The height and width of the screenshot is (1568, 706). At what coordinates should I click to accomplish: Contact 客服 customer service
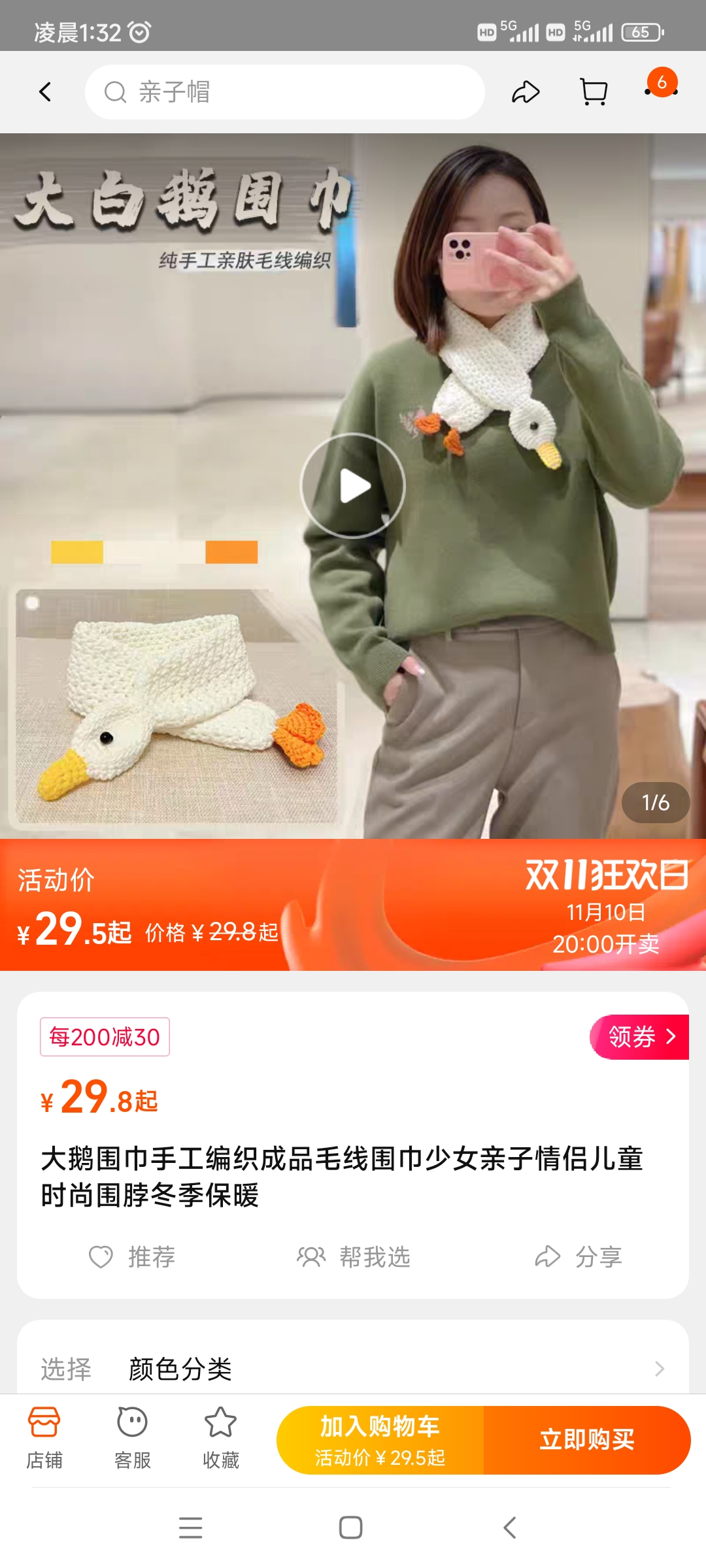coord(133,1439)
